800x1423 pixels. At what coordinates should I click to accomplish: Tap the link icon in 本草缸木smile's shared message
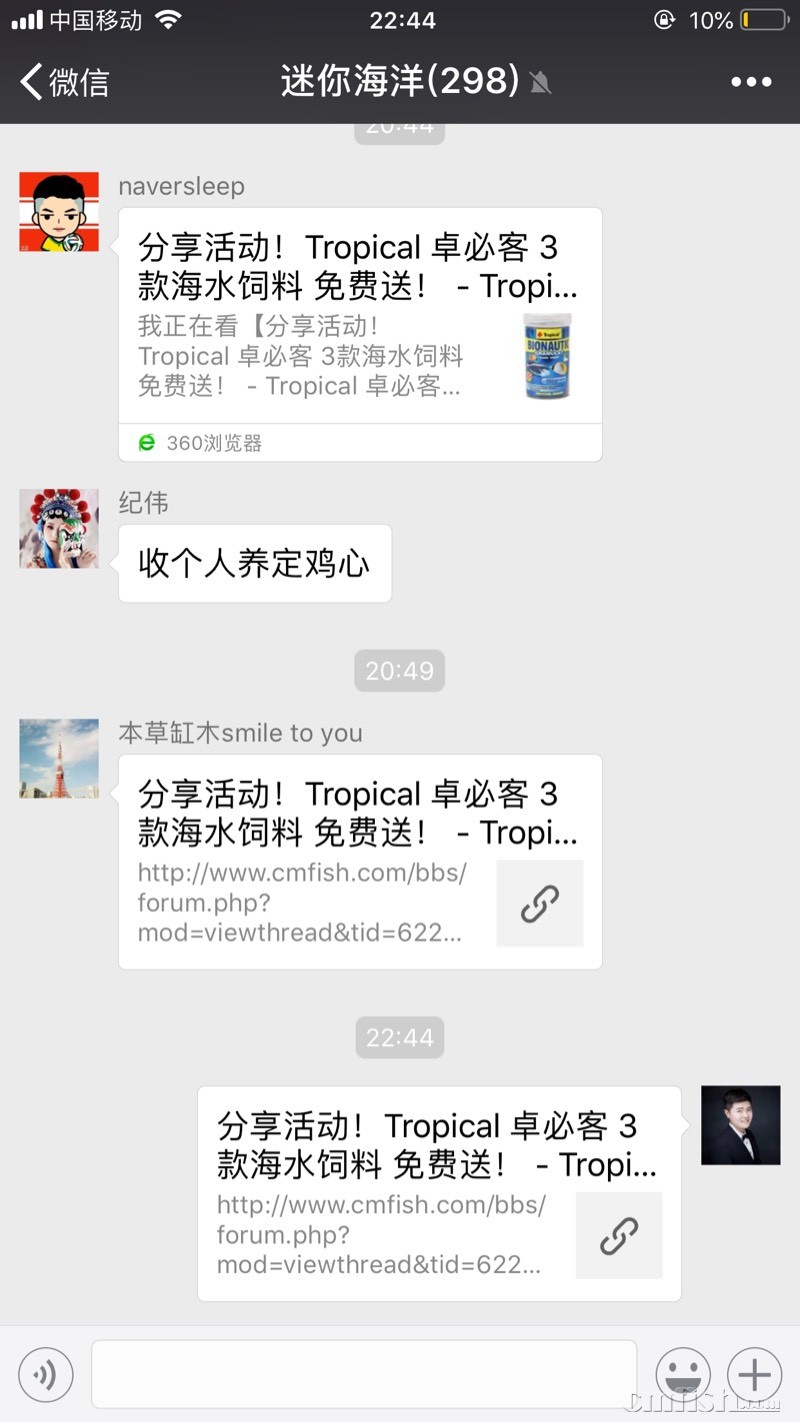540,903
